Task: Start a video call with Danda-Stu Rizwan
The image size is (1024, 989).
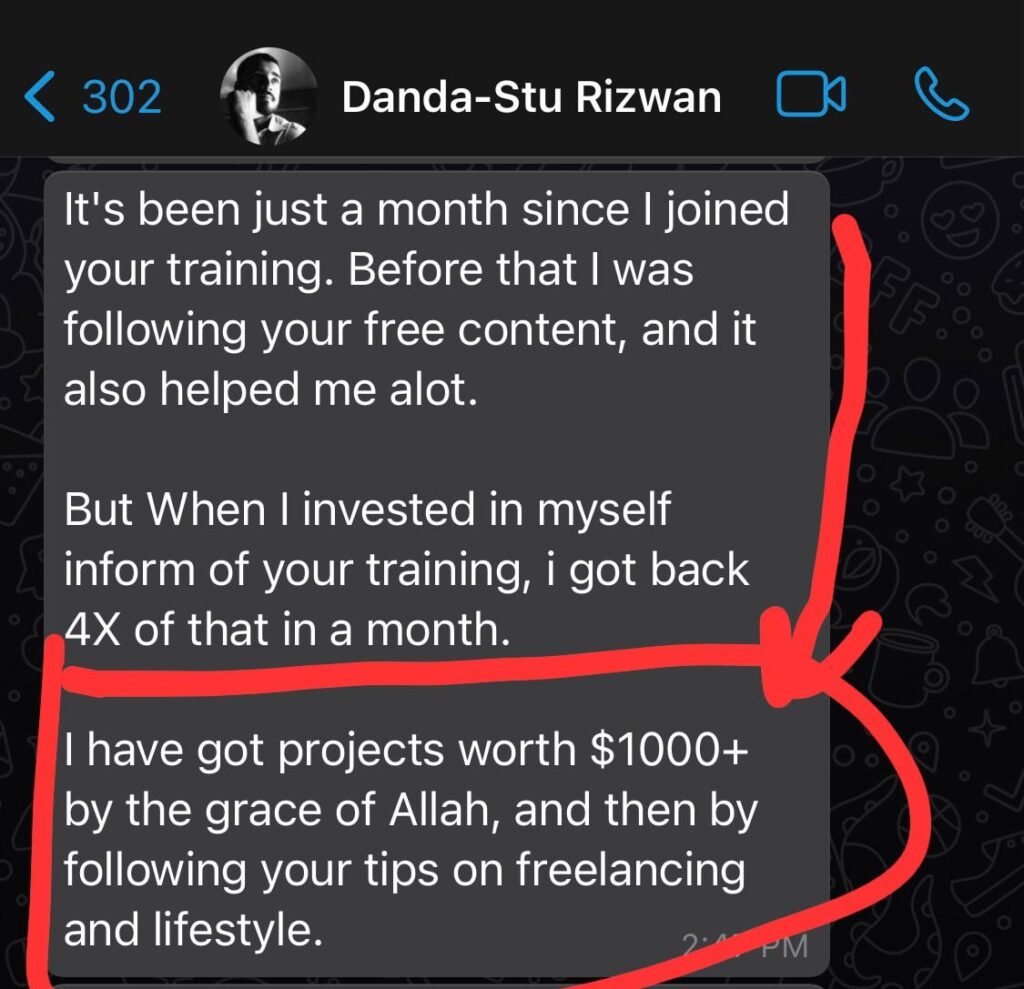Action: tap(810, 97)
